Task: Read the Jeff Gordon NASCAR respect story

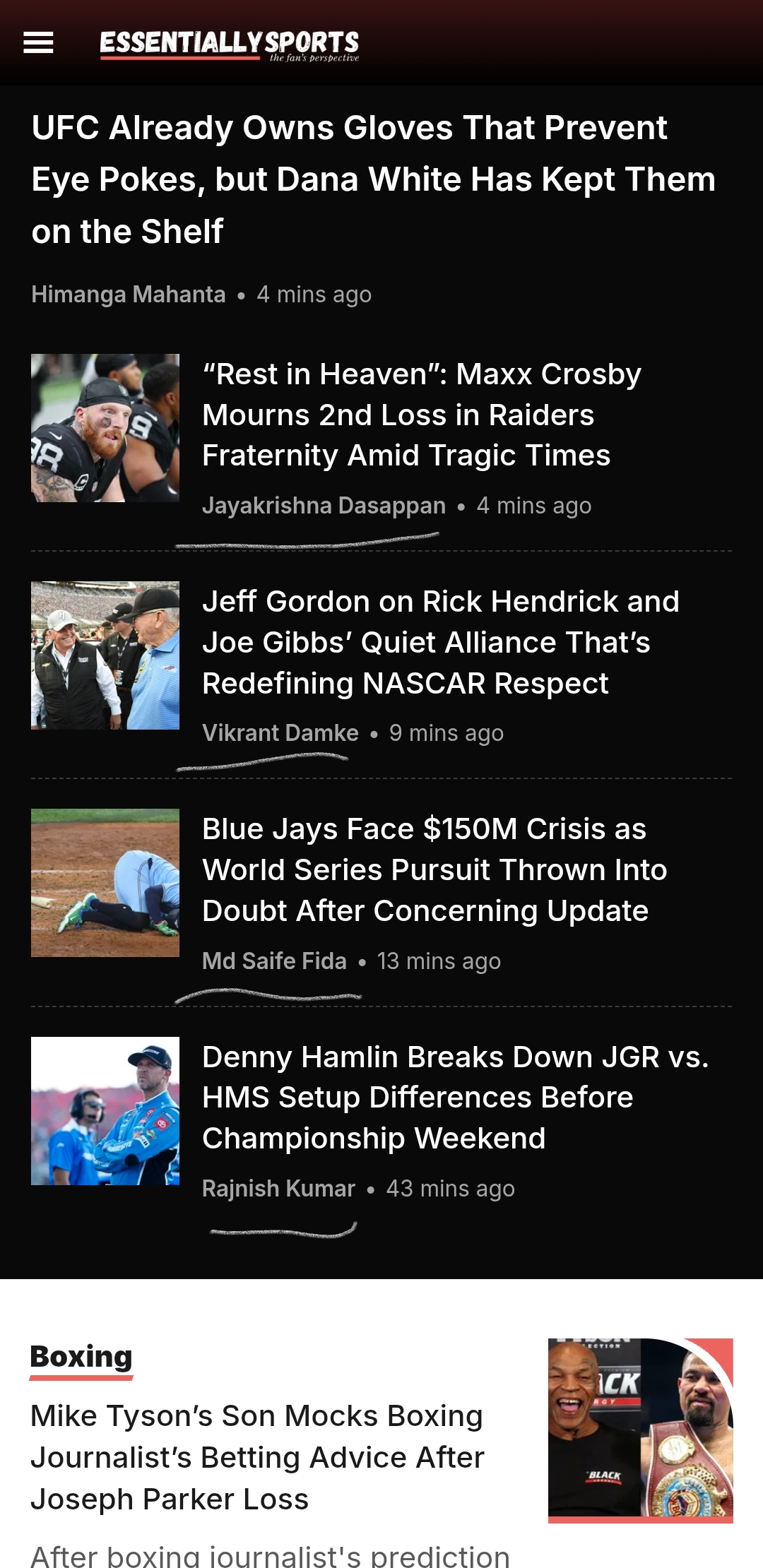Action: click(x=440, y=642)
